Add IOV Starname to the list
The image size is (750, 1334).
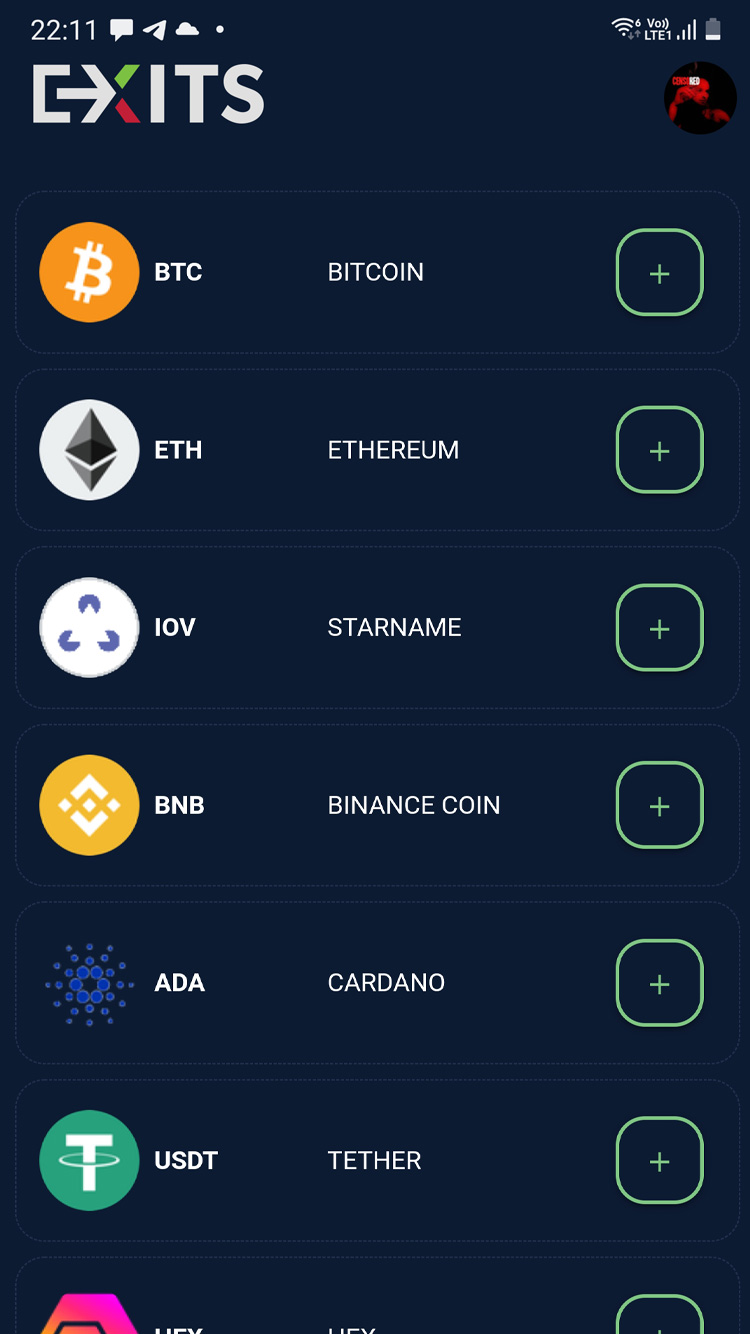tap(659, 628)
